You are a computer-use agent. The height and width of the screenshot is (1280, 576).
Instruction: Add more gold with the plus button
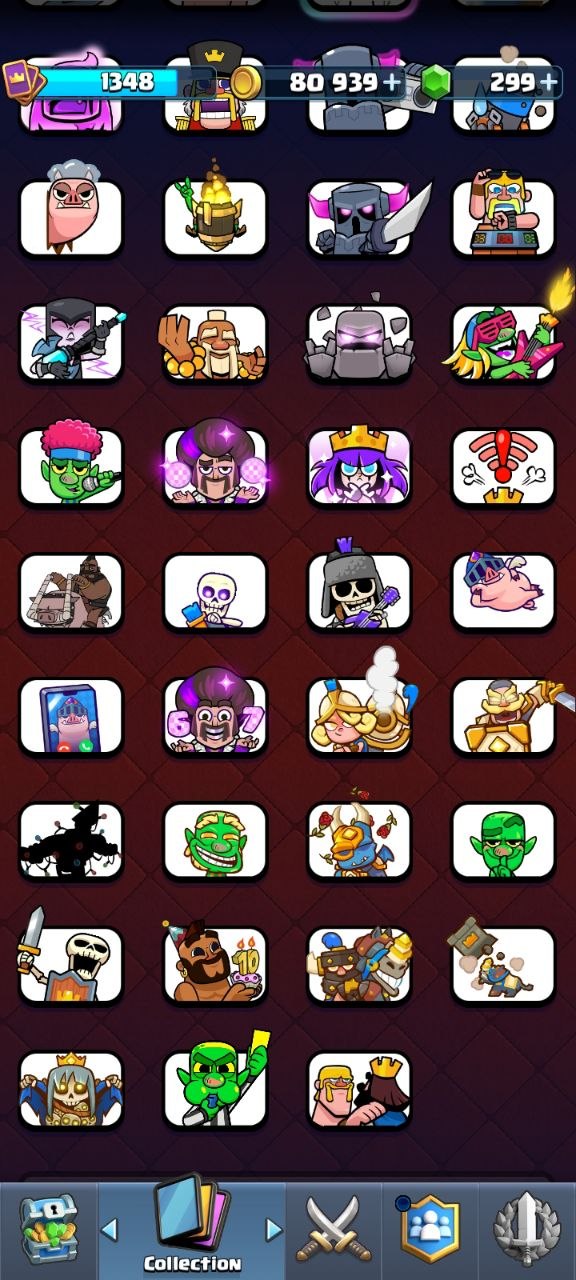[391, 82]
